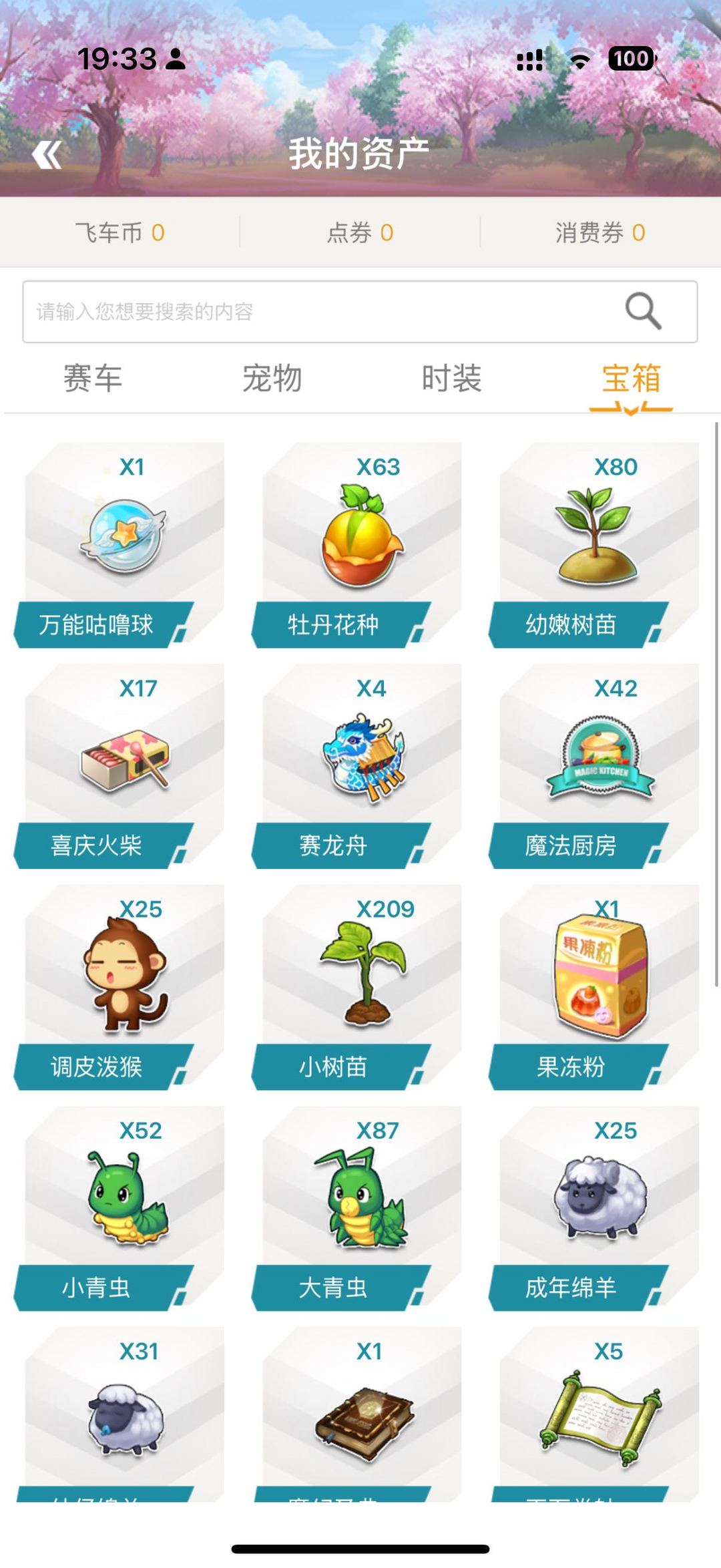Go back using the double-arrow icon

(47, 155)
